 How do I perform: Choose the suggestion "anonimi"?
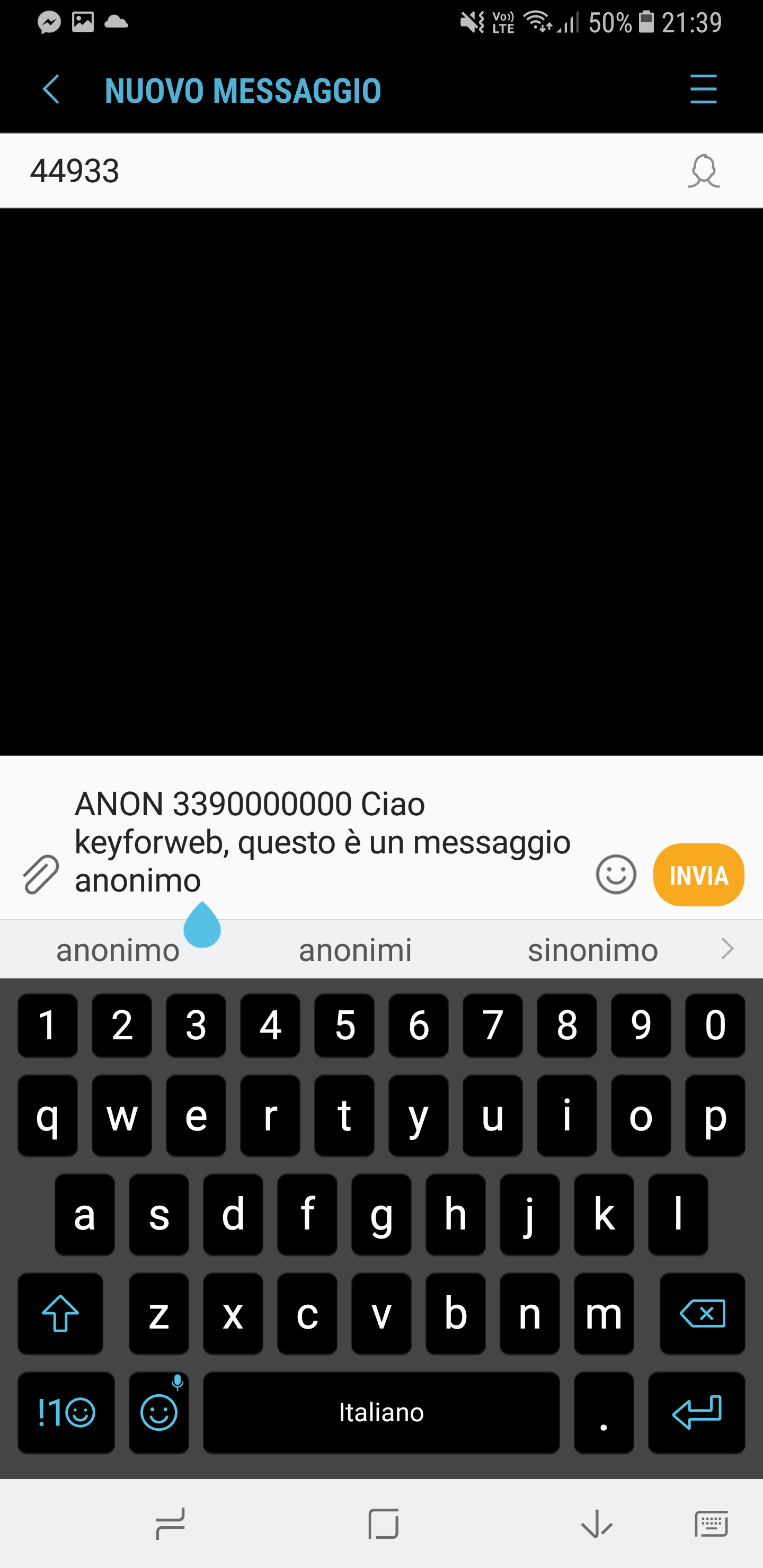pyautogui.click(x=355, y=950)
